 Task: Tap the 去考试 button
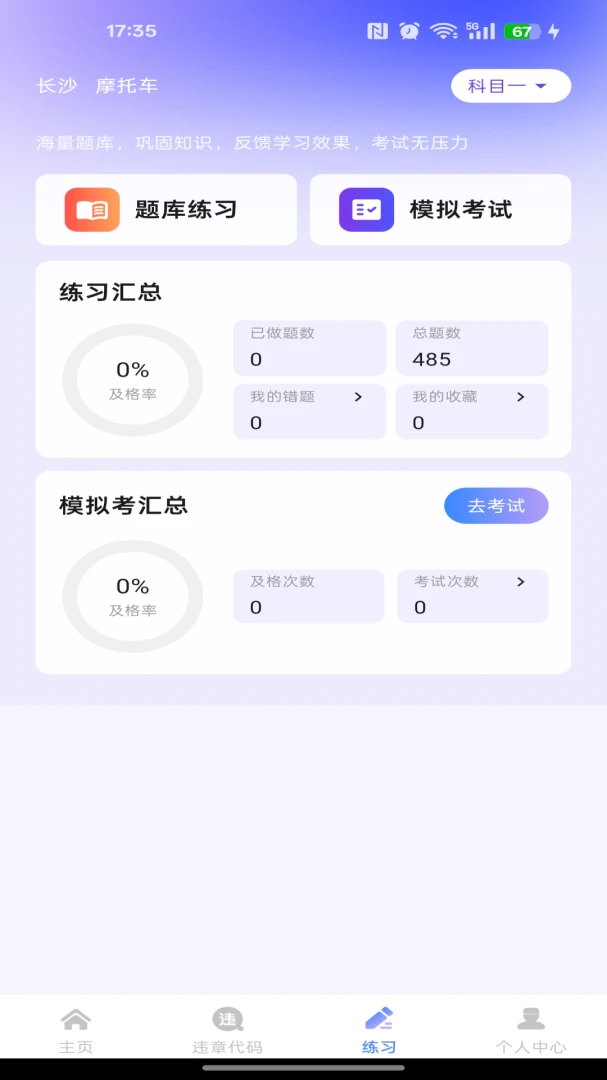coord(496,506)
